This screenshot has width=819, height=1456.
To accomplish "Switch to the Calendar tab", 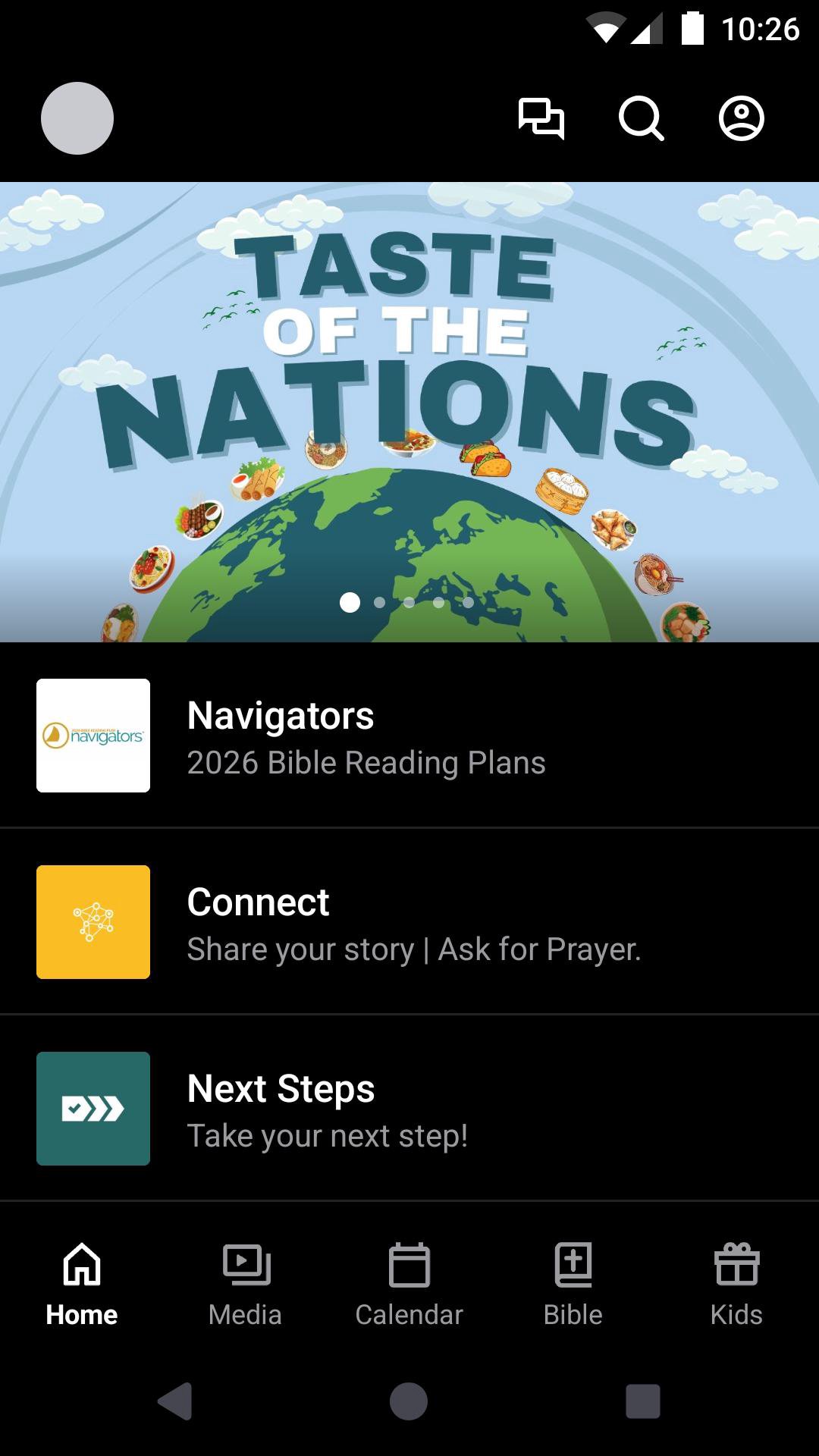I will 409,1283.
